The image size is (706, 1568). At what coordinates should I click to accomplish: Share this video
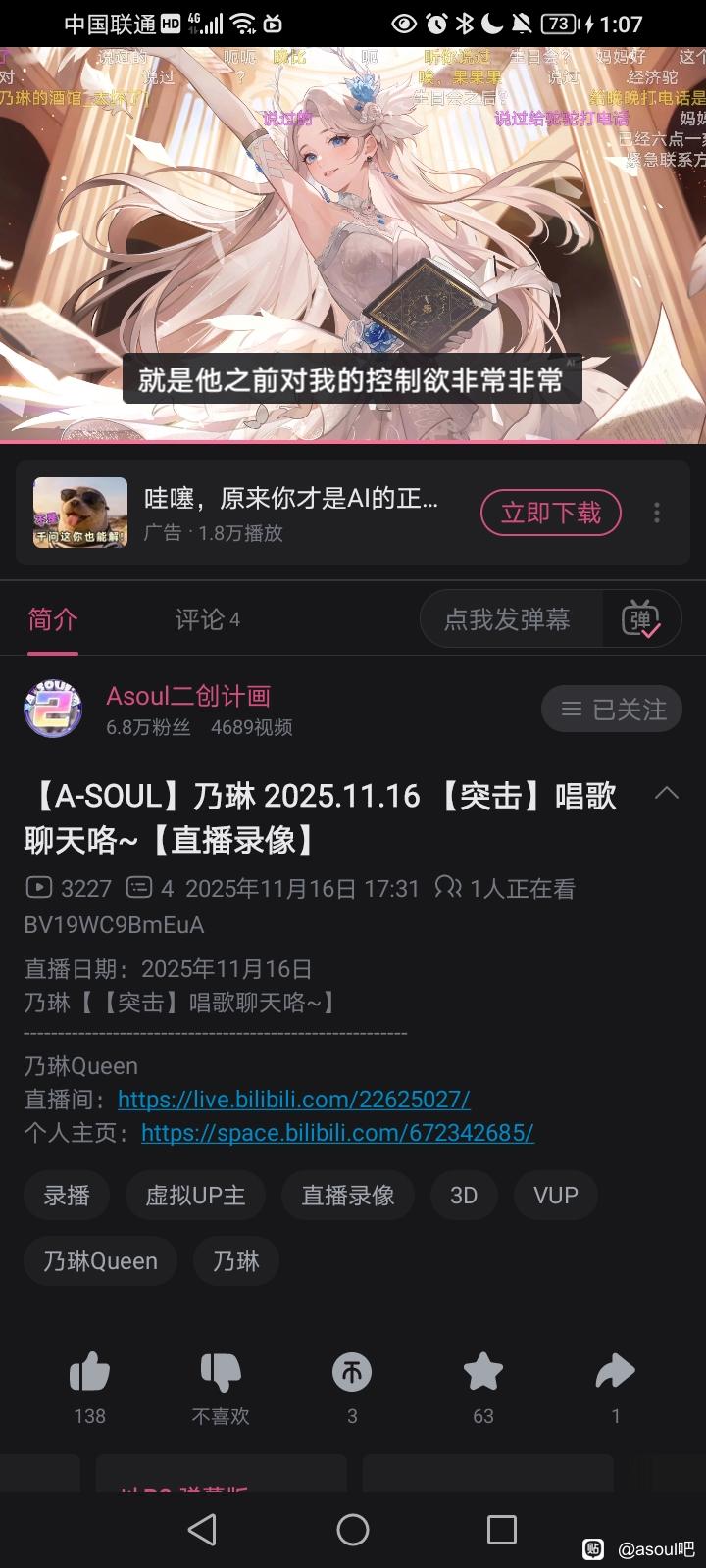[615, 1373]
